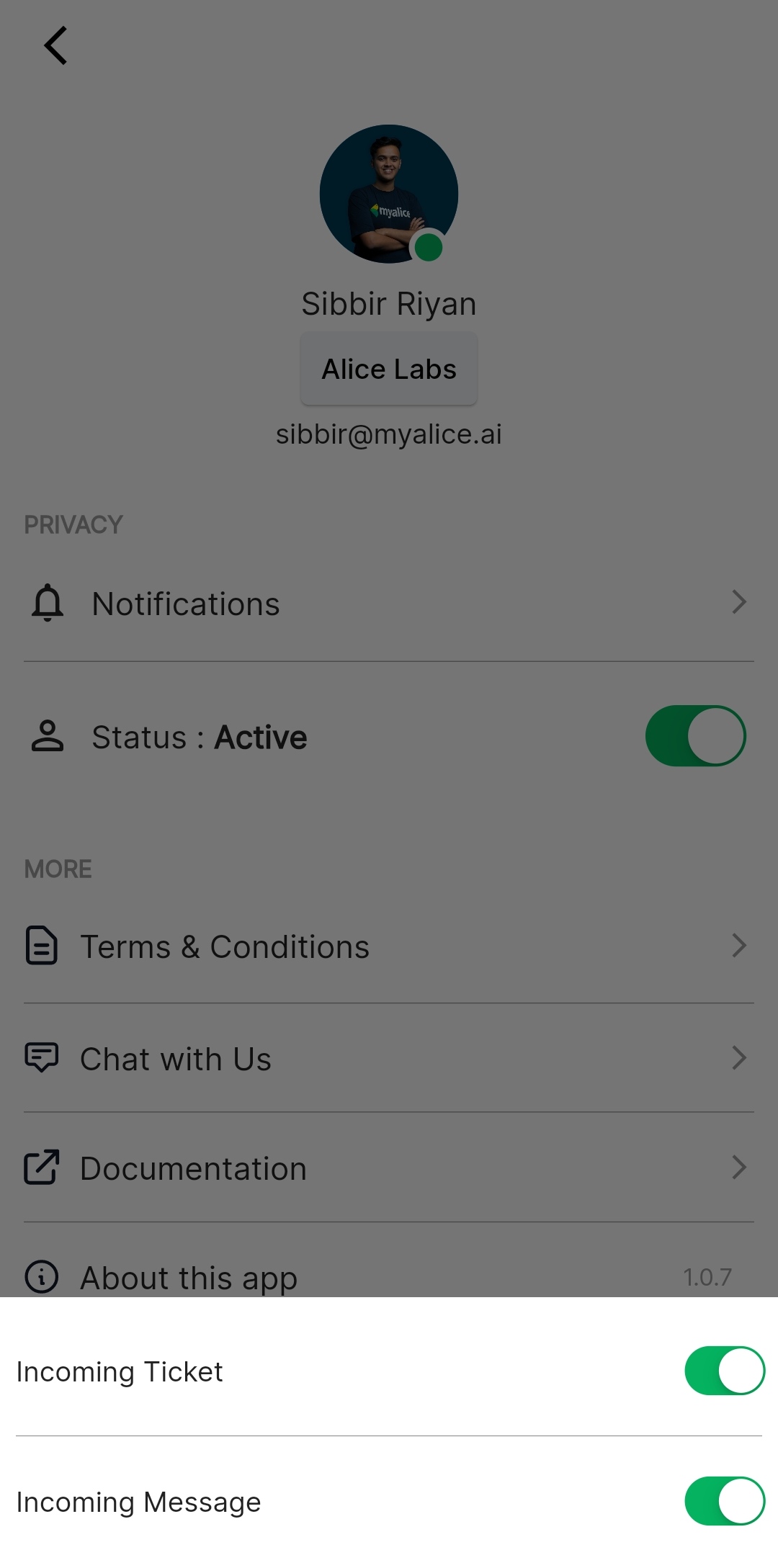Turn off Incoming Ticket notifications
Screen dimensions: 778x1568
point(724,1371)
